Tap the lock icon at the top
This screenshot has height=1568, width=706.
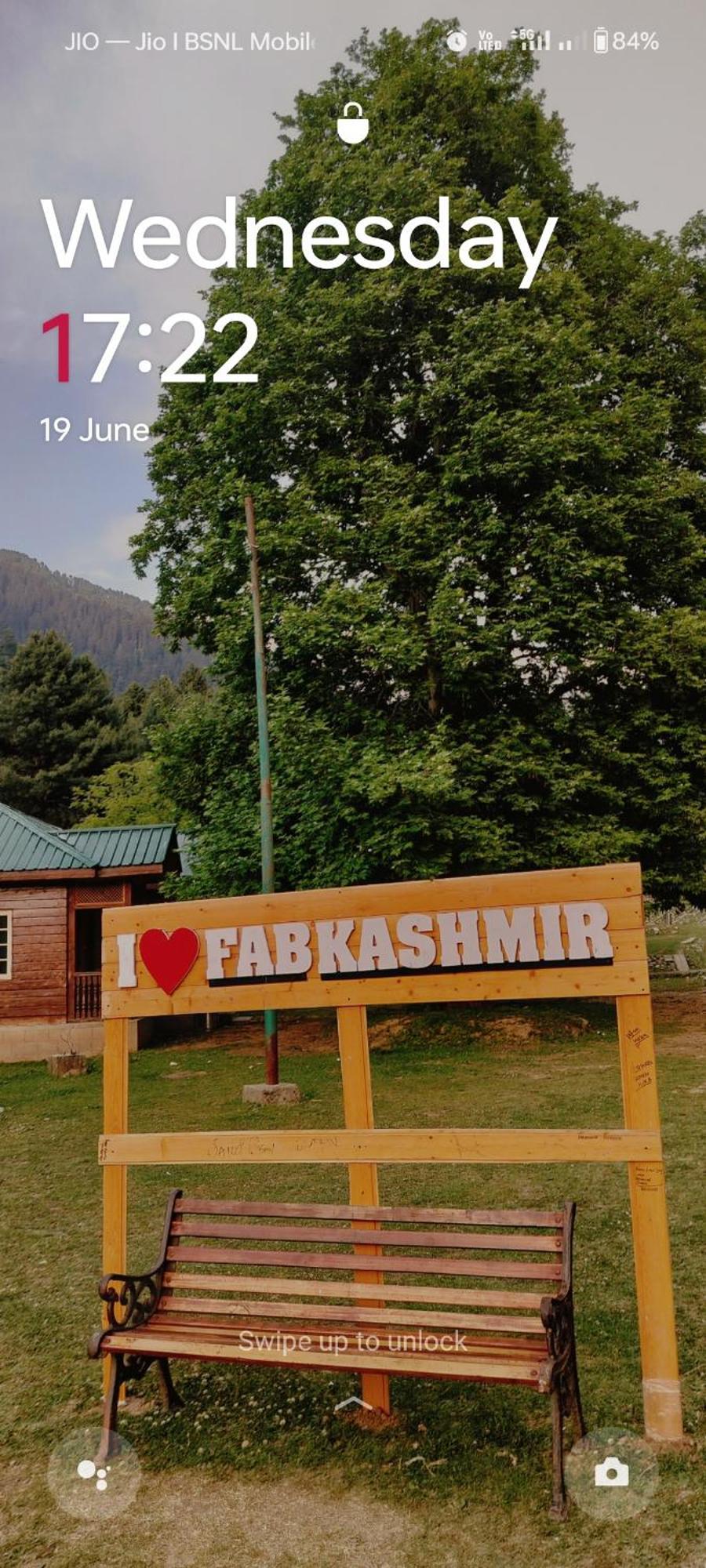tap(352, 124)
